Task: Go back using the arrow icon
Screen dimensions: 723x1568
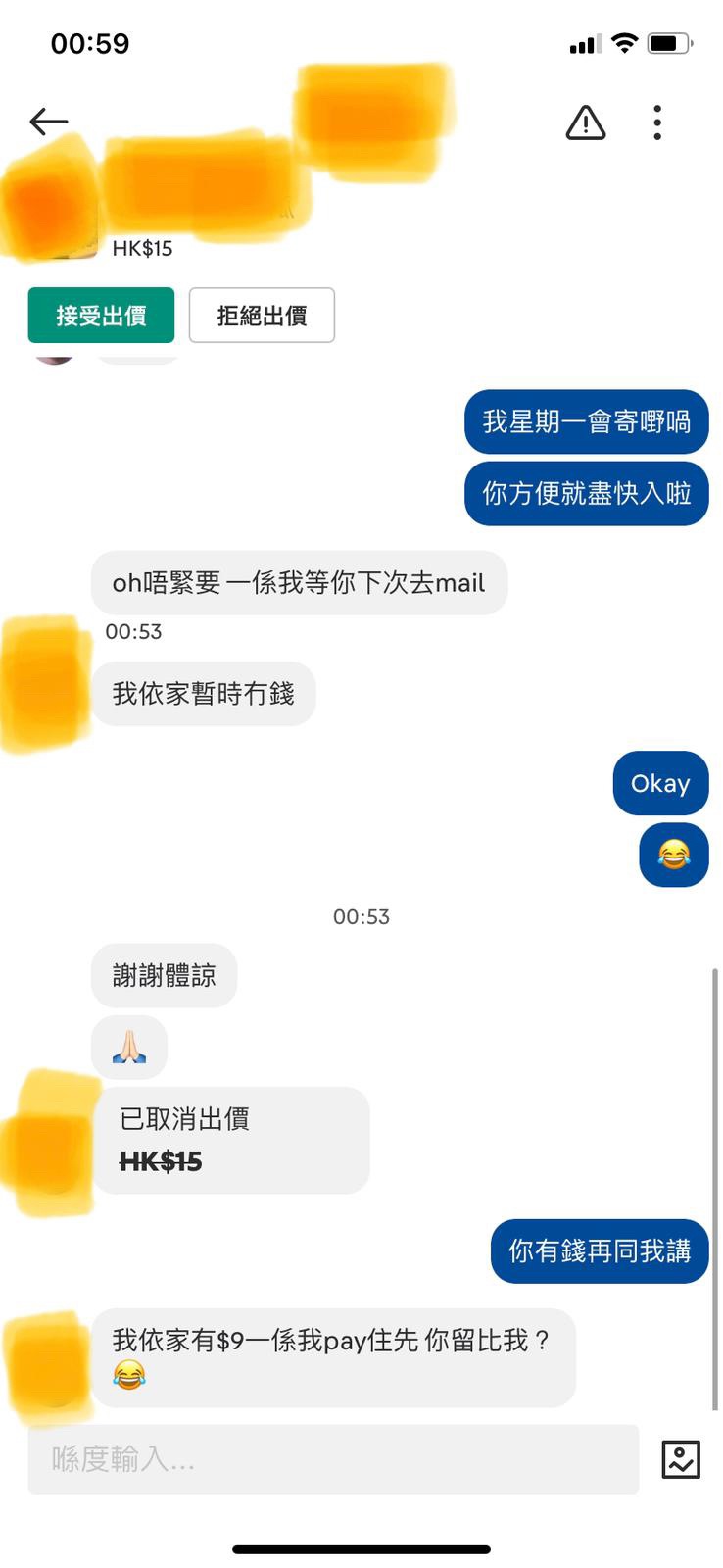Action: pos(48,122)
